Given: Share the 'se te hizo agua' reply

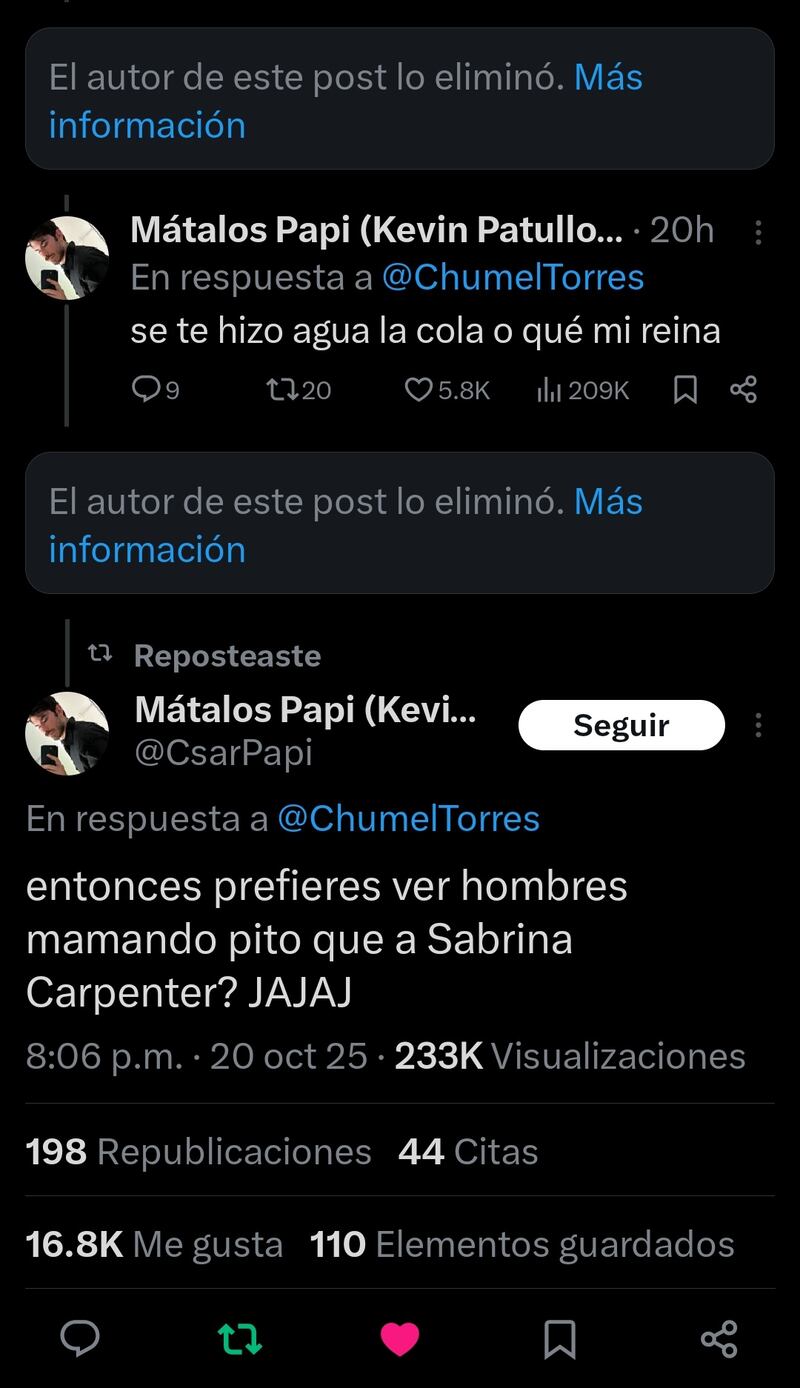Looking at the screenshot, I should pyautogui.click(x=743, y=389).
